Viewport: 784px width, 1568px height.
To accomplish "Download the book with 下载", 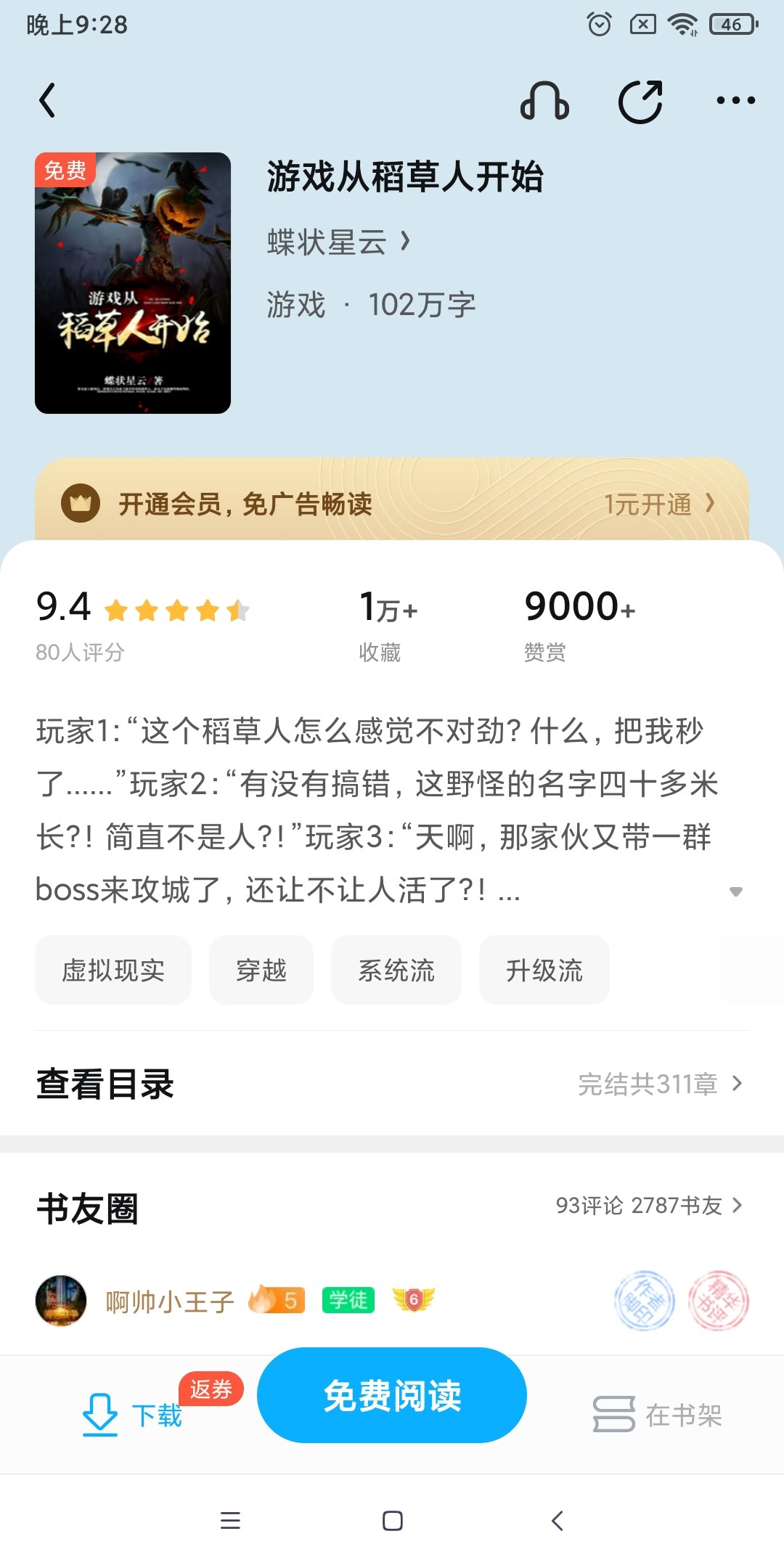I will [132, 1414].
